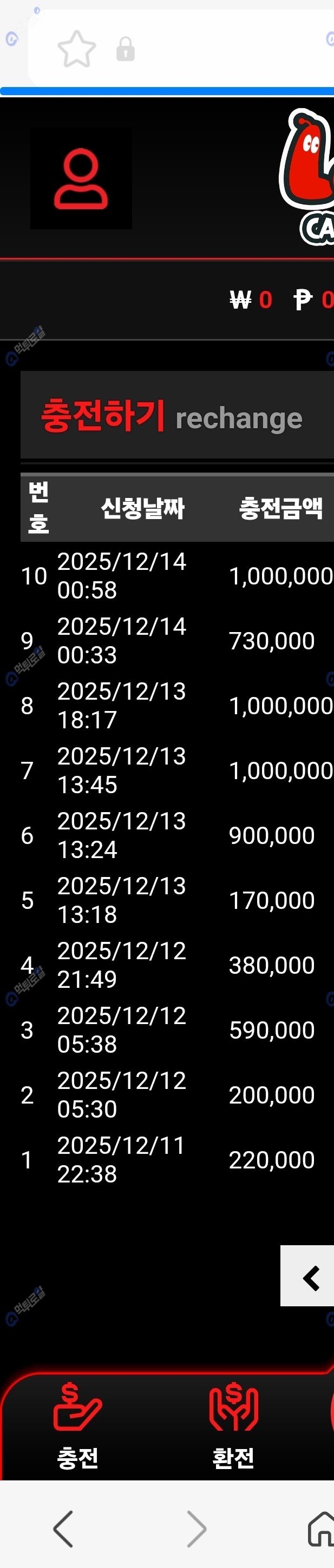Screen dimensions: 334x1568
Task: Open the 충전 deposit tab
Action: [77, 1424]
